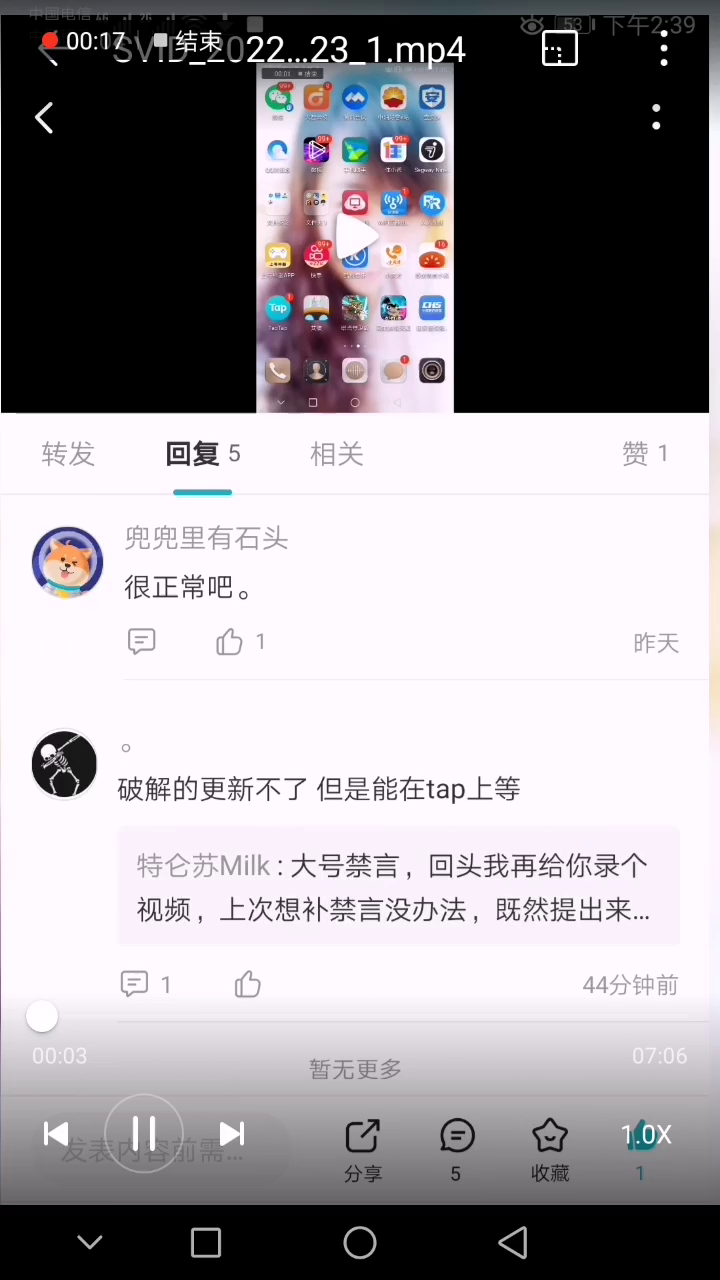This screenshot has height=1280, width=720.
Task: Skip to the next video
Action: 232,1133
